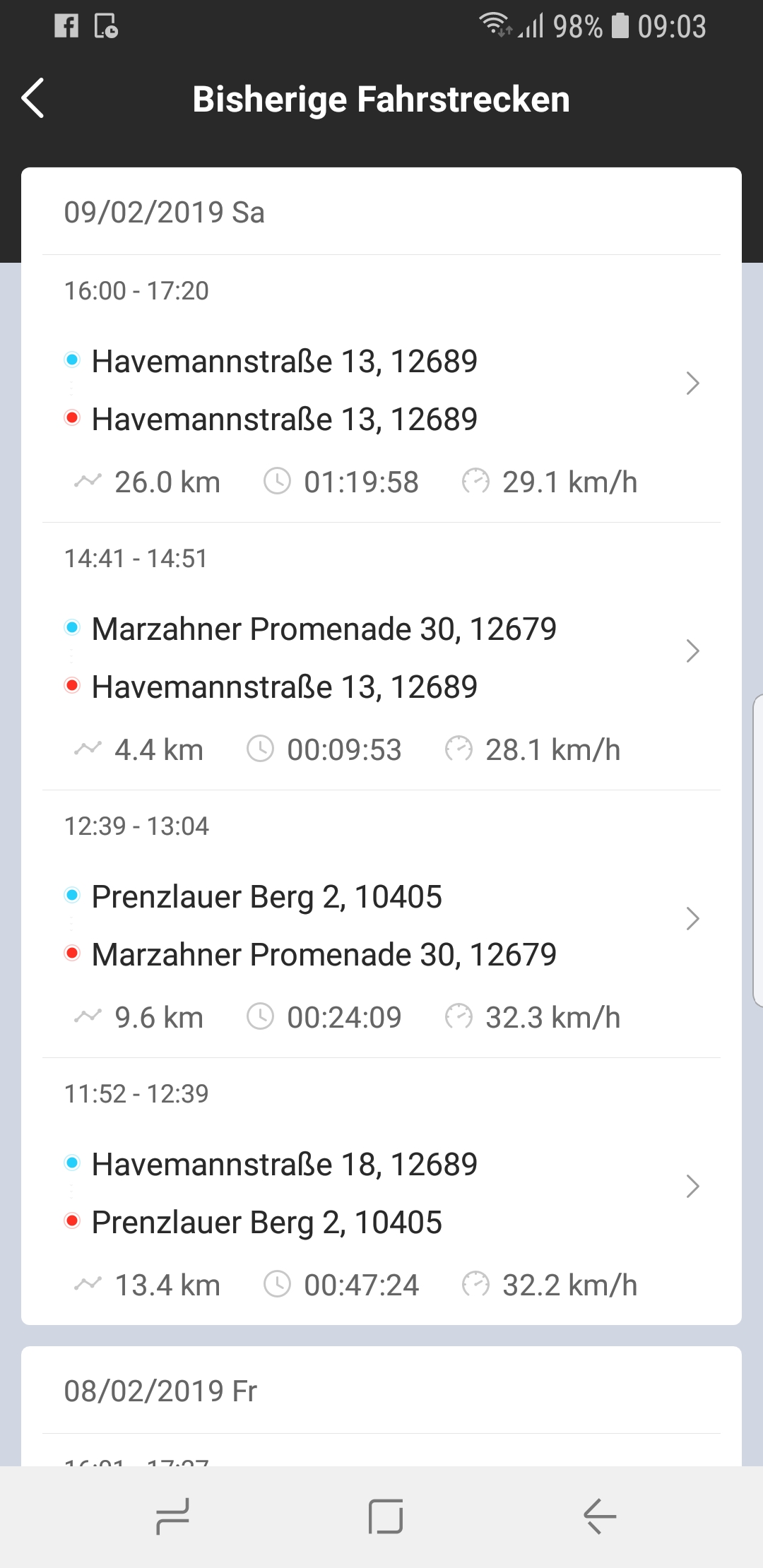Open recent apps from navigation bar
The width and height of the screenshot is (763, 1568).
pyautogui.click(x=172, y=1516)
